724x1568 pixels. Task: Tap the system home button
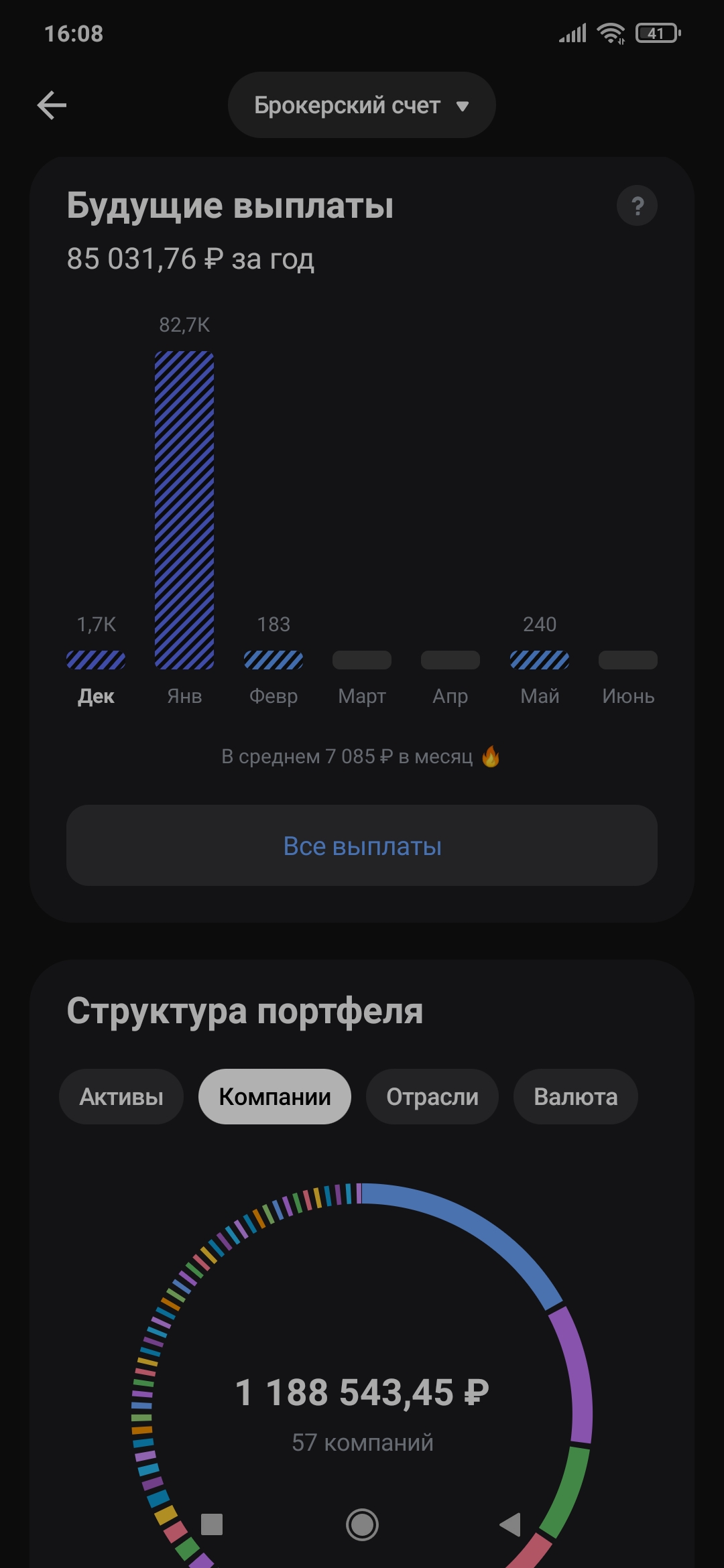(x=362, y=1524)
